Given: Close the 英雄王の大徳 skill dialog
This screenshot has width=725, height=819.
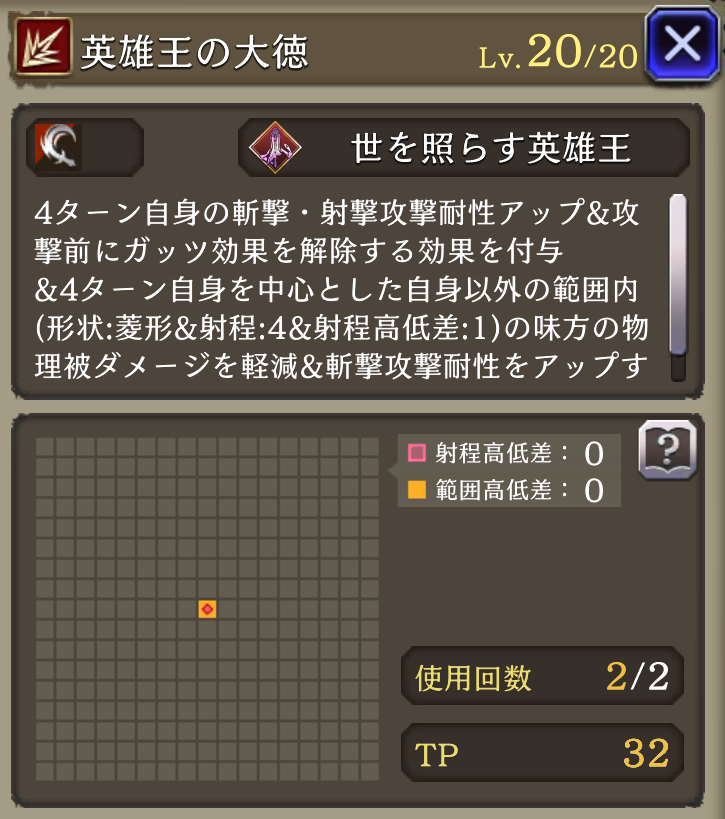Looking at the screenshot, I should (682, 44).
